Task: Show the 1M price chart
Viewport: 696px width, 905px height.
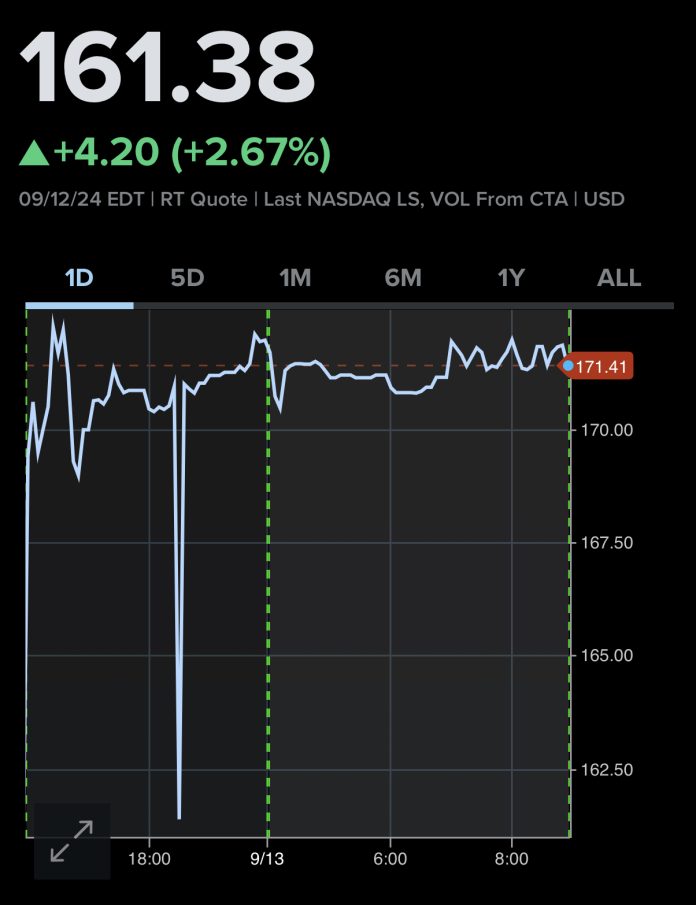Action: point(295,278)
